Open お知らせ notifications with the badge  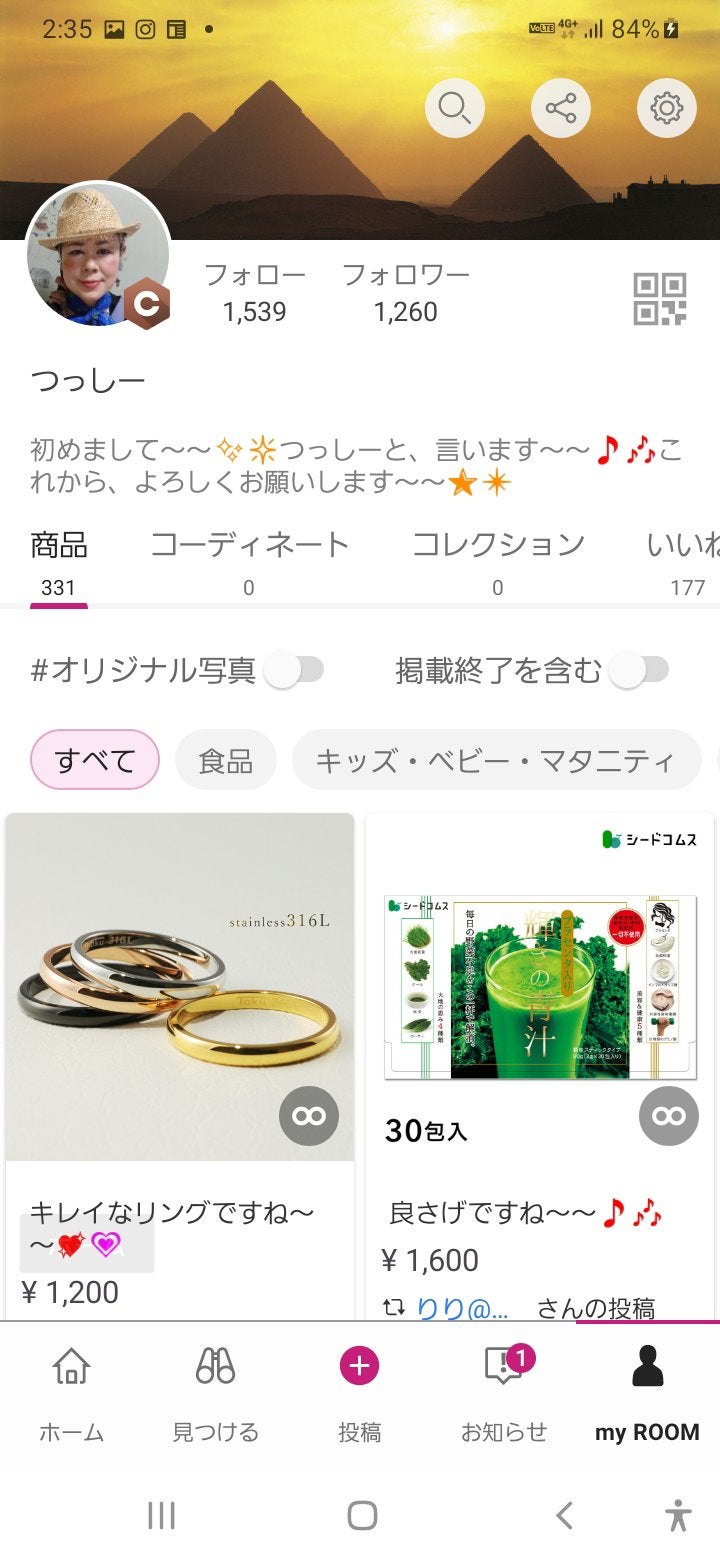pos(506,1390)
